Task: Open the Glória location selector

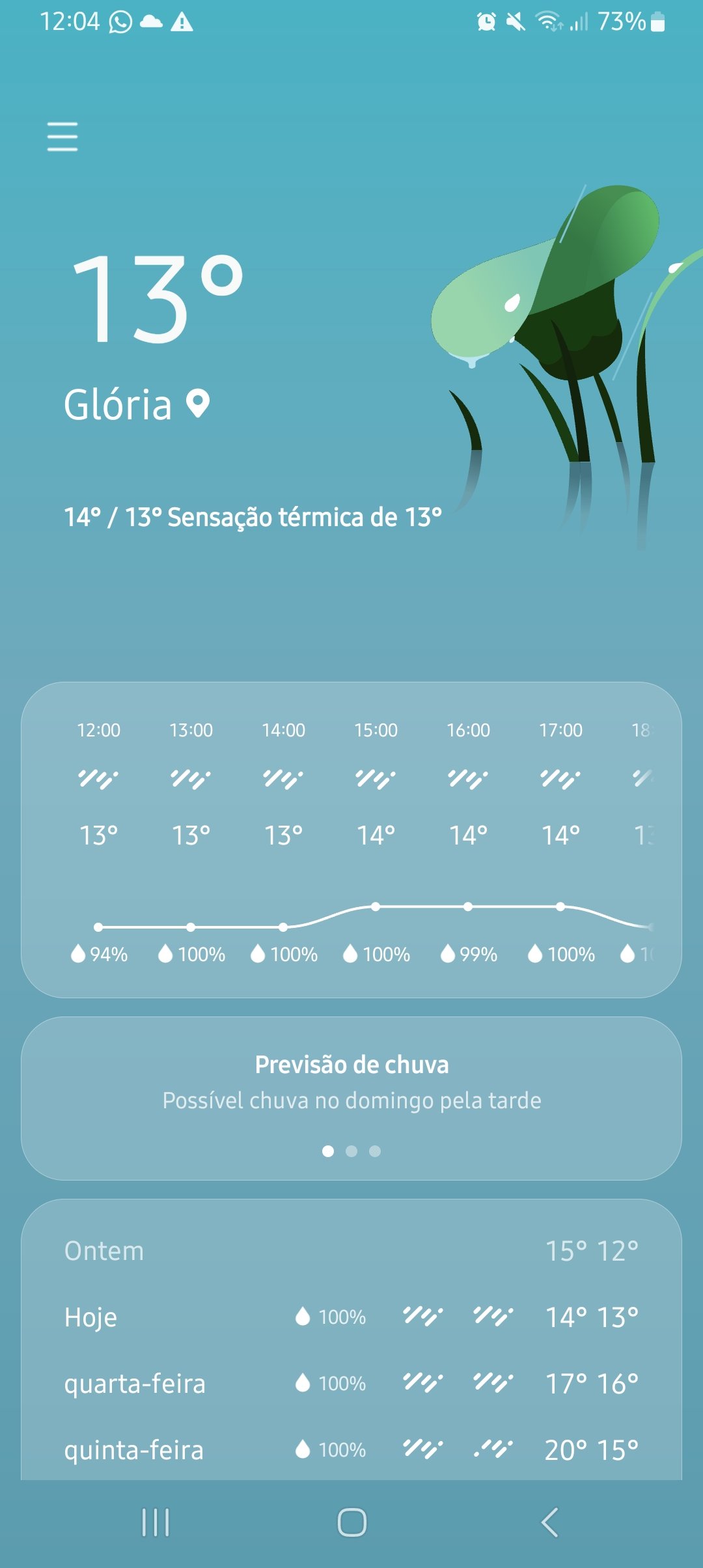Action: (137, 404)
